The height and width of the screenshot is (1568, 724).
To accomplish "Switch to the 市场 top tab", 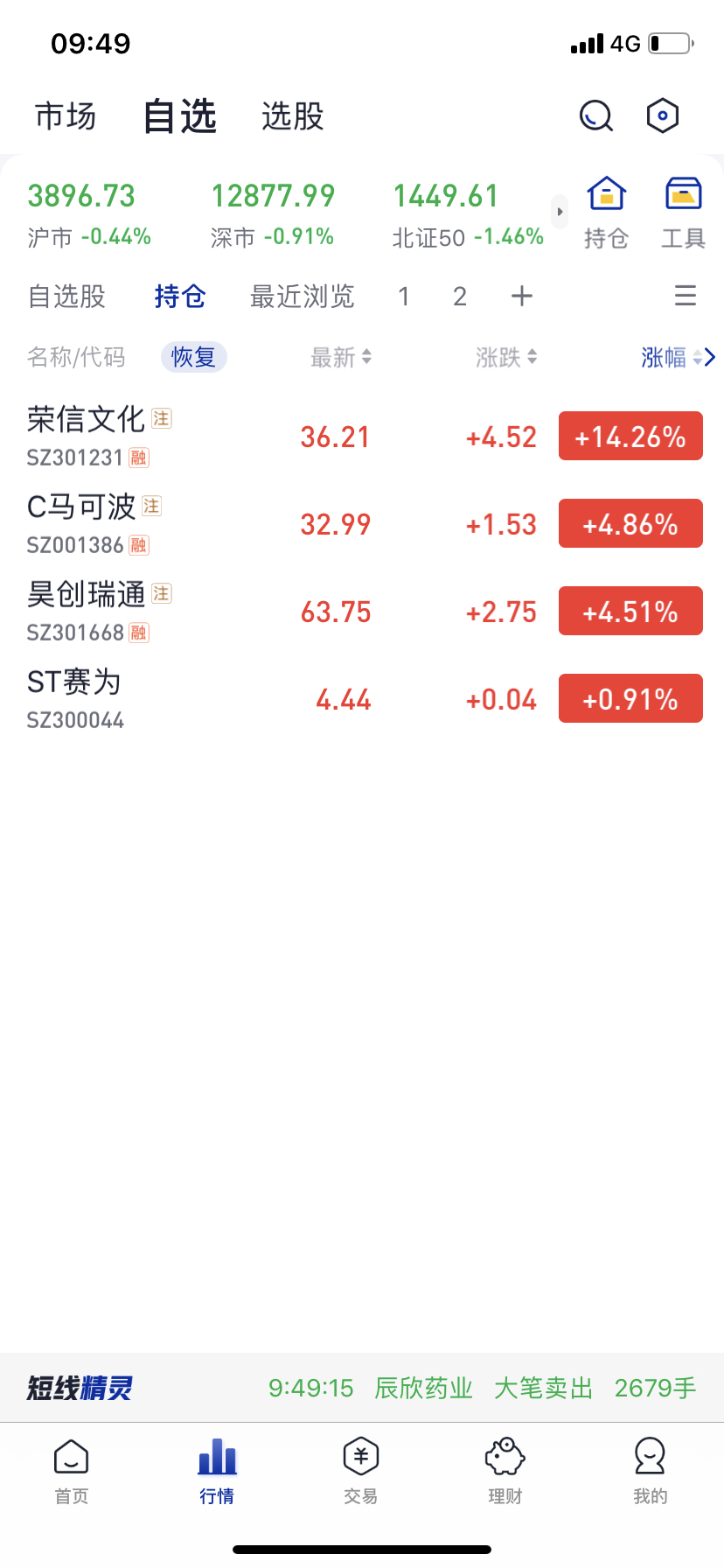I will click(66, 116).
